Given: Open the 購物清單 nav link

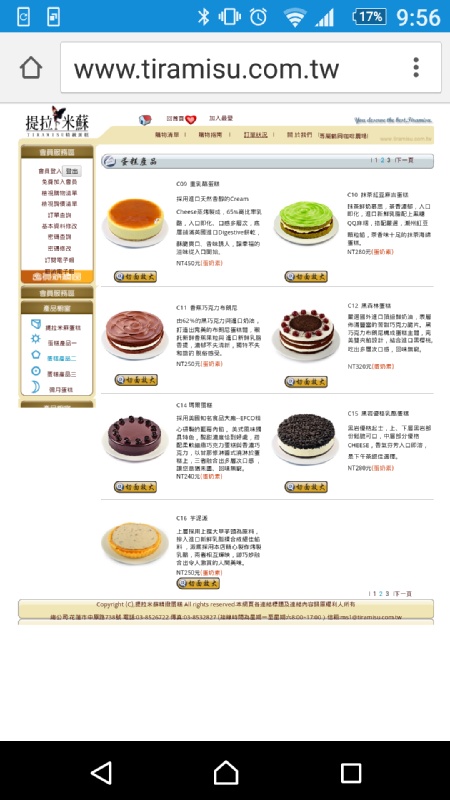Looking at the screenshot, I should pyautogui.click(x=167, y=135).
